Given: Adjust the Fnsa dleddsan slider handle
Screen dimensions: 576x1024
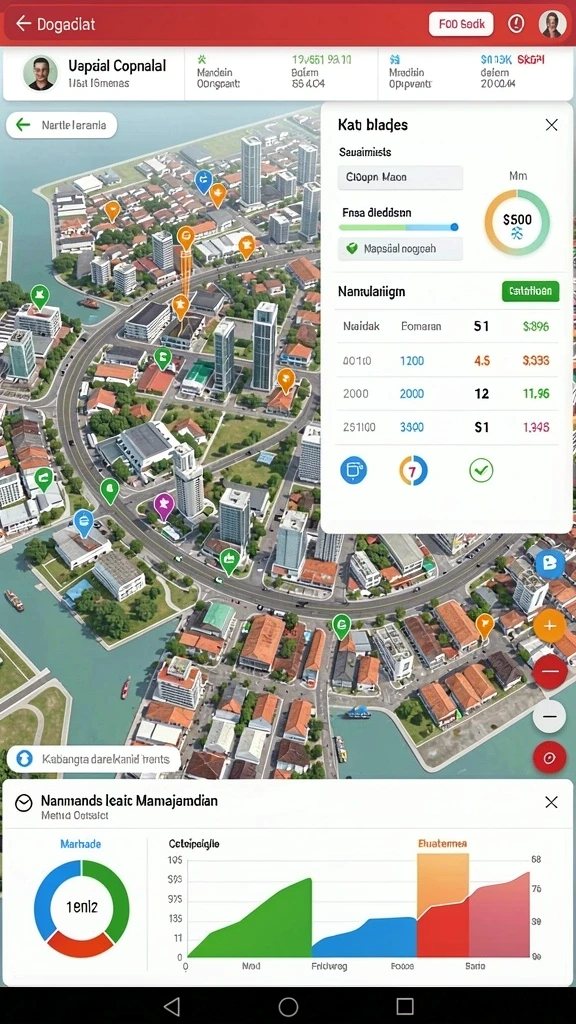Looking at the screenshot, I should pos(455,227).
